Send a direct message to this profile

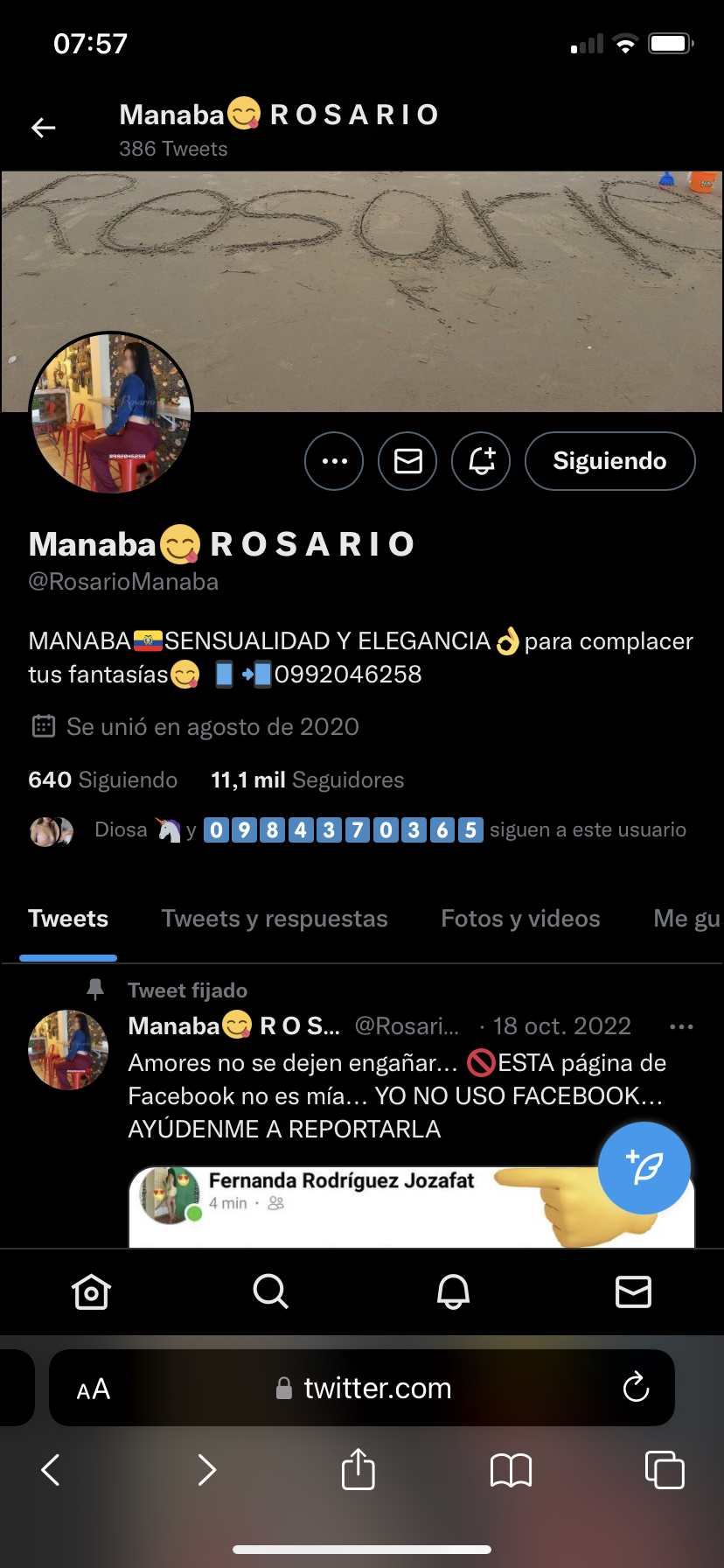coord(407,461)
